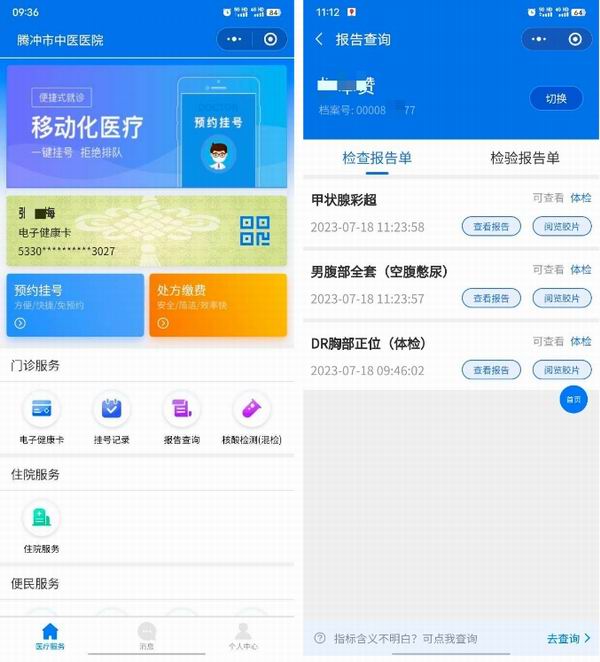Select the 医疗服务 bottom tab
600x662 pixels.
pyautogui.click(x=50, y=636)
